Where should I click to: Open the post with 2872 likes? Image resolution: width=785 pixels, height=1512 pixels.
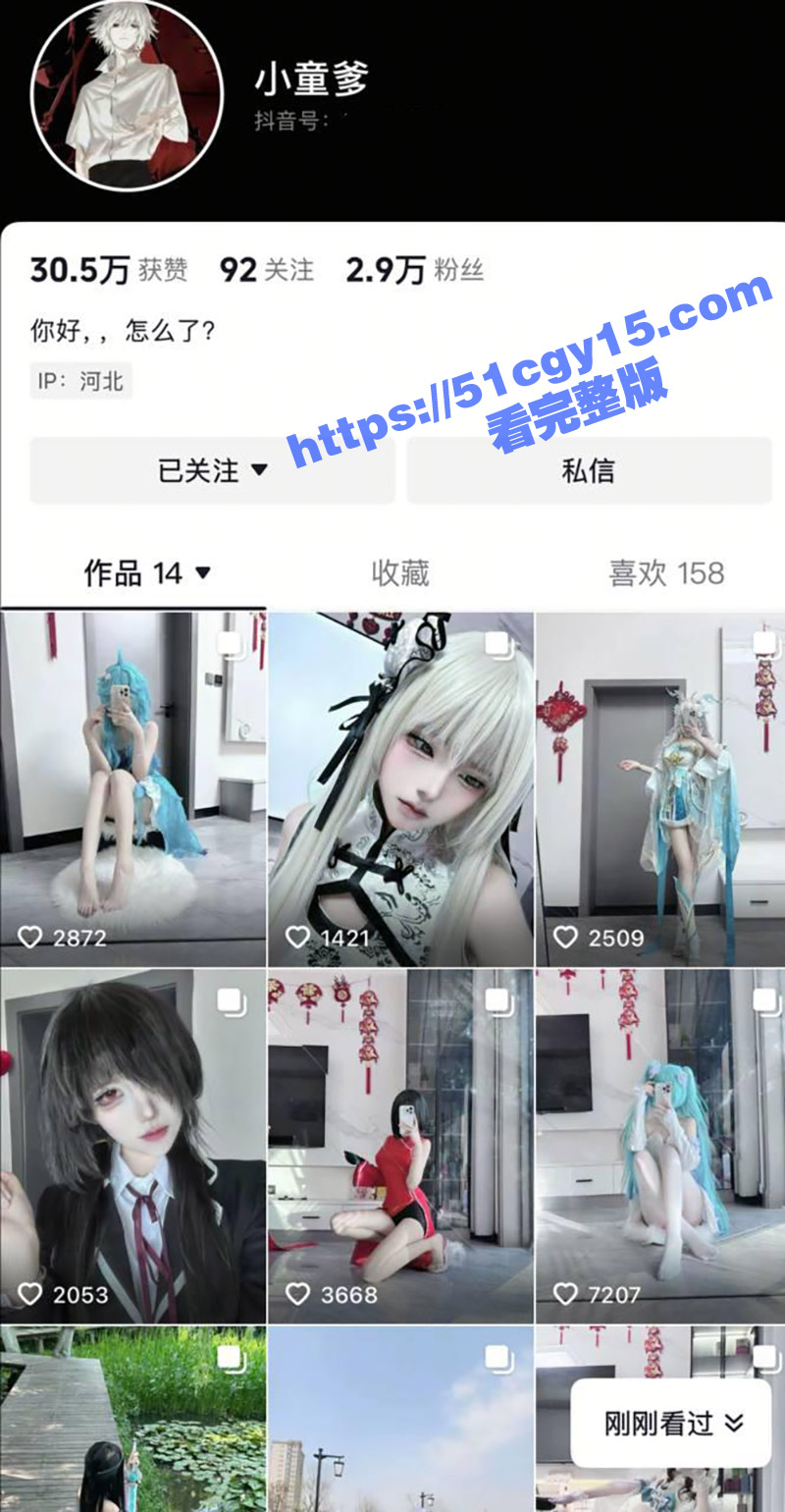(x=132, y=788)
